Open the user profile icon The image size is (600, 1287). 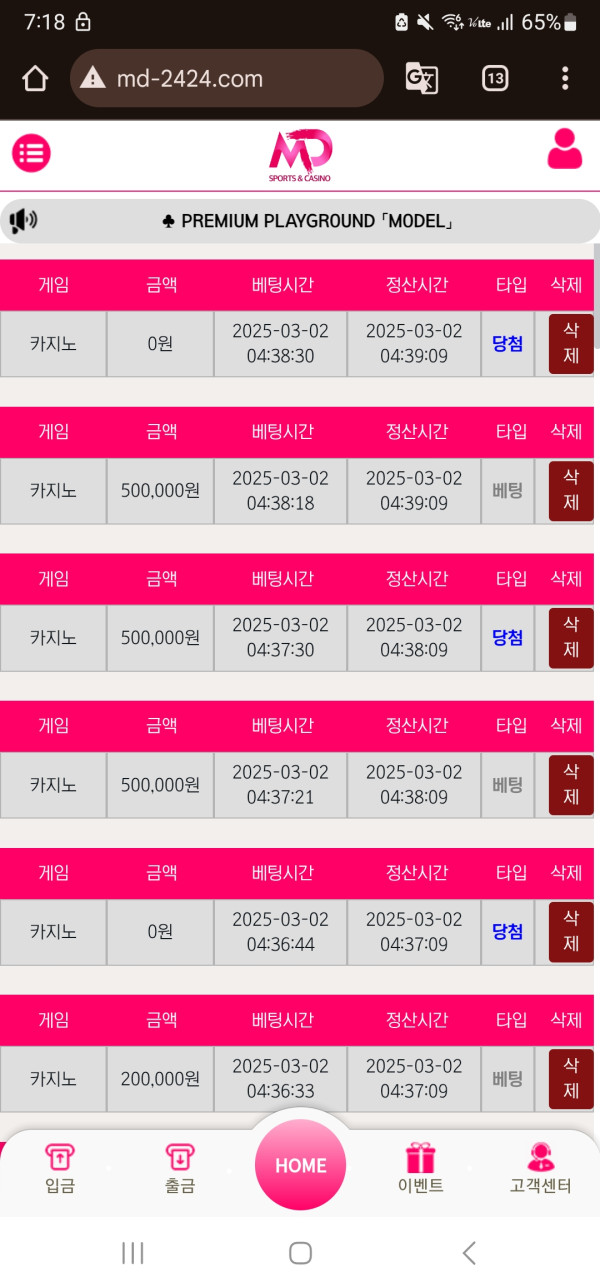click(x=564, y=150)
